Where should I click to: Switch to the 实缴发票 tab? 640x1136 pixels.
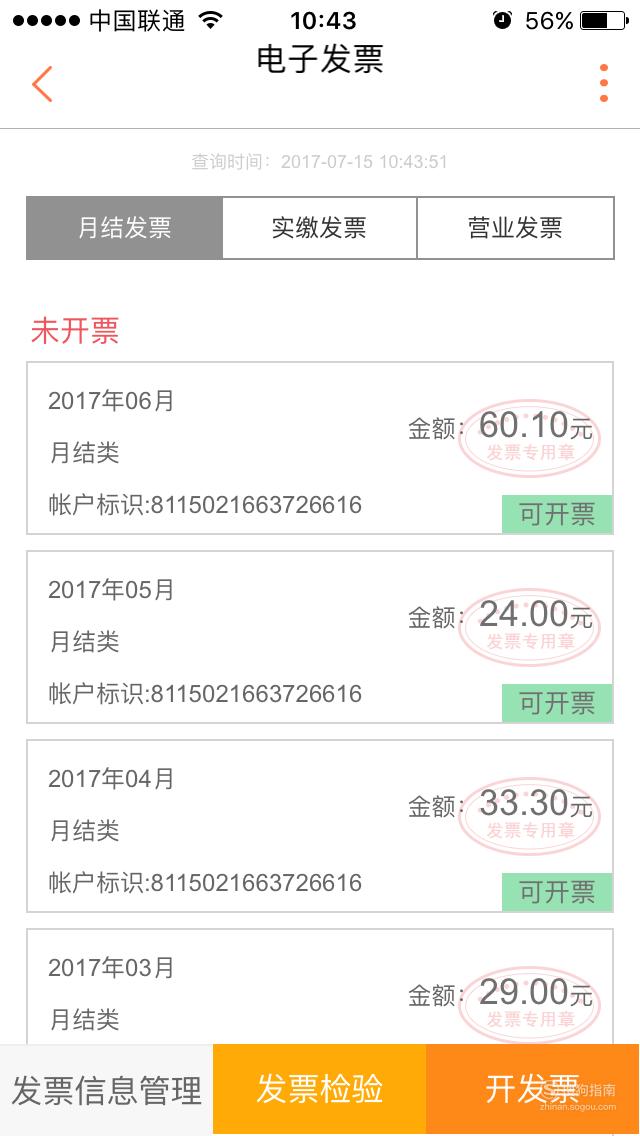click(320, 227)
